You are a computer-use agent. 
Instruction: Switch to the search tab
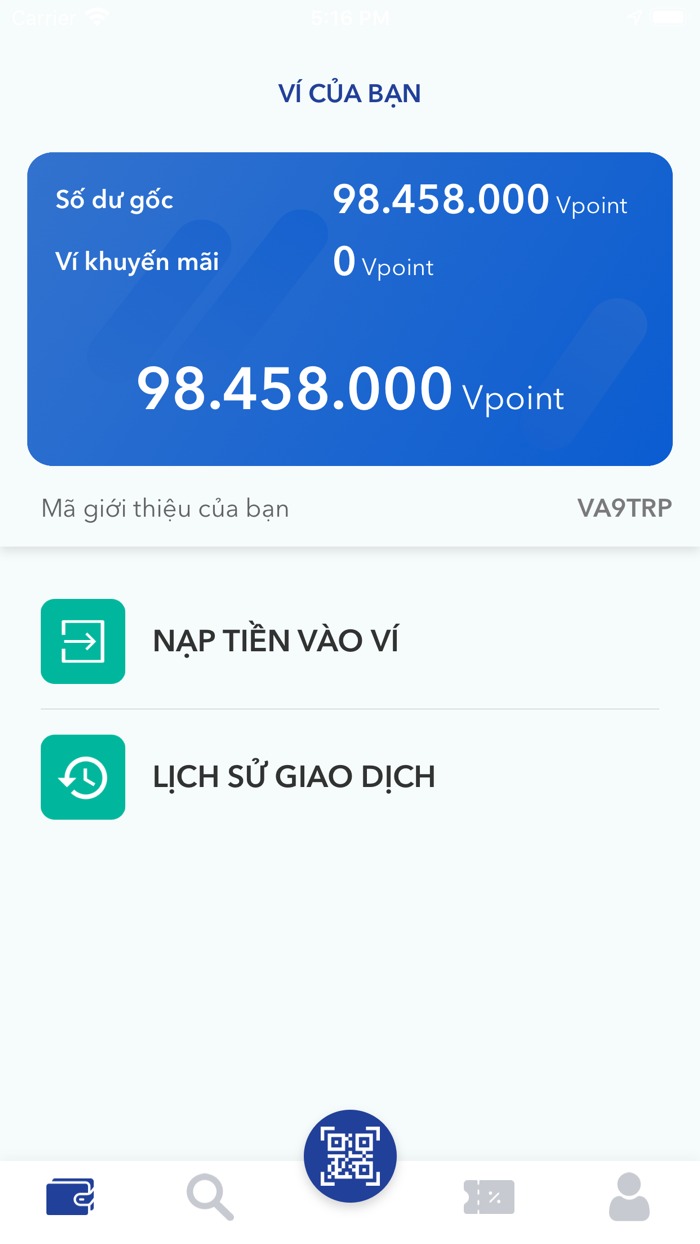pyautogui.click(x=210, y=1197)
